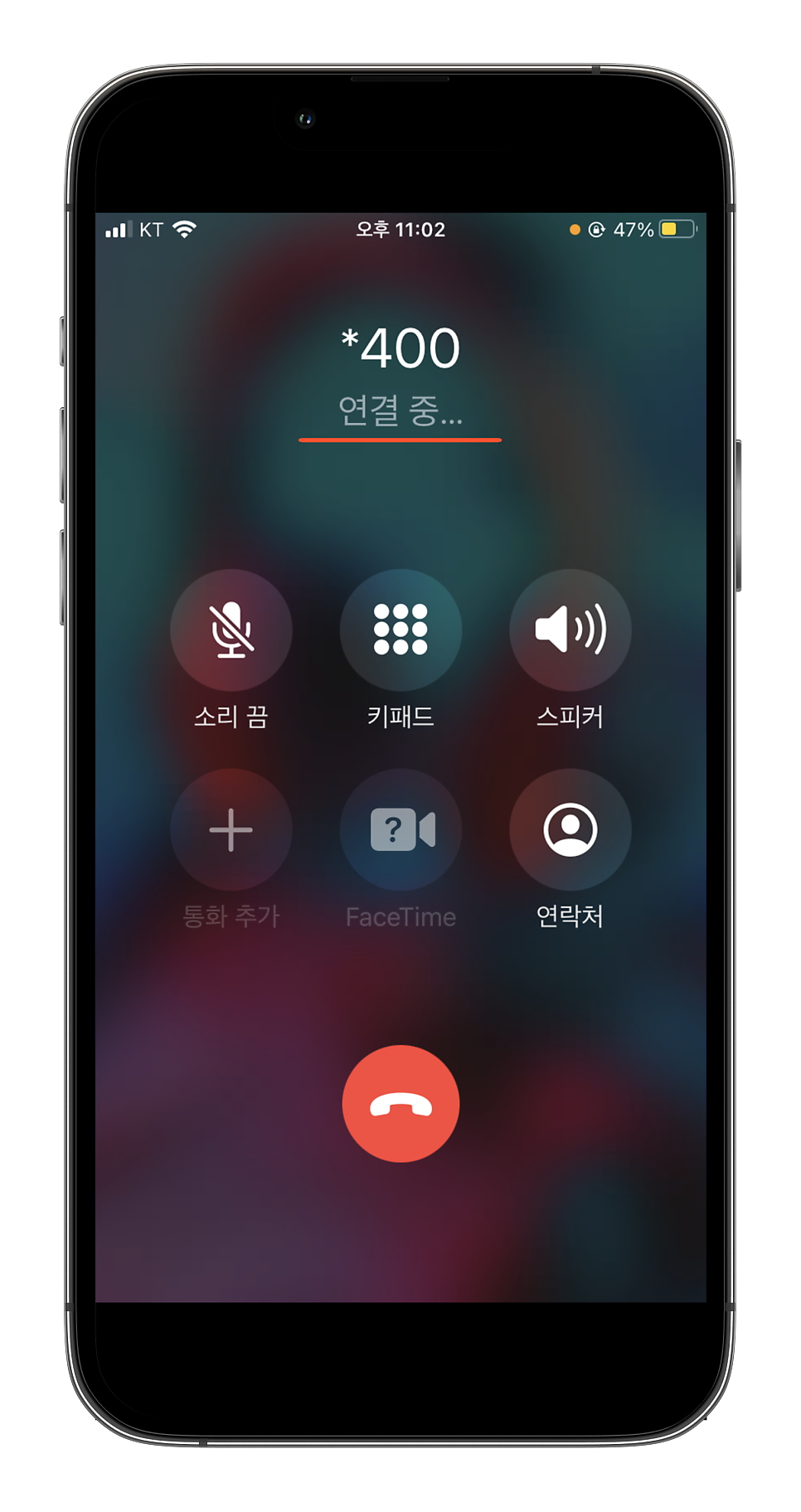Open 연락처 contacts

point(570,829)
